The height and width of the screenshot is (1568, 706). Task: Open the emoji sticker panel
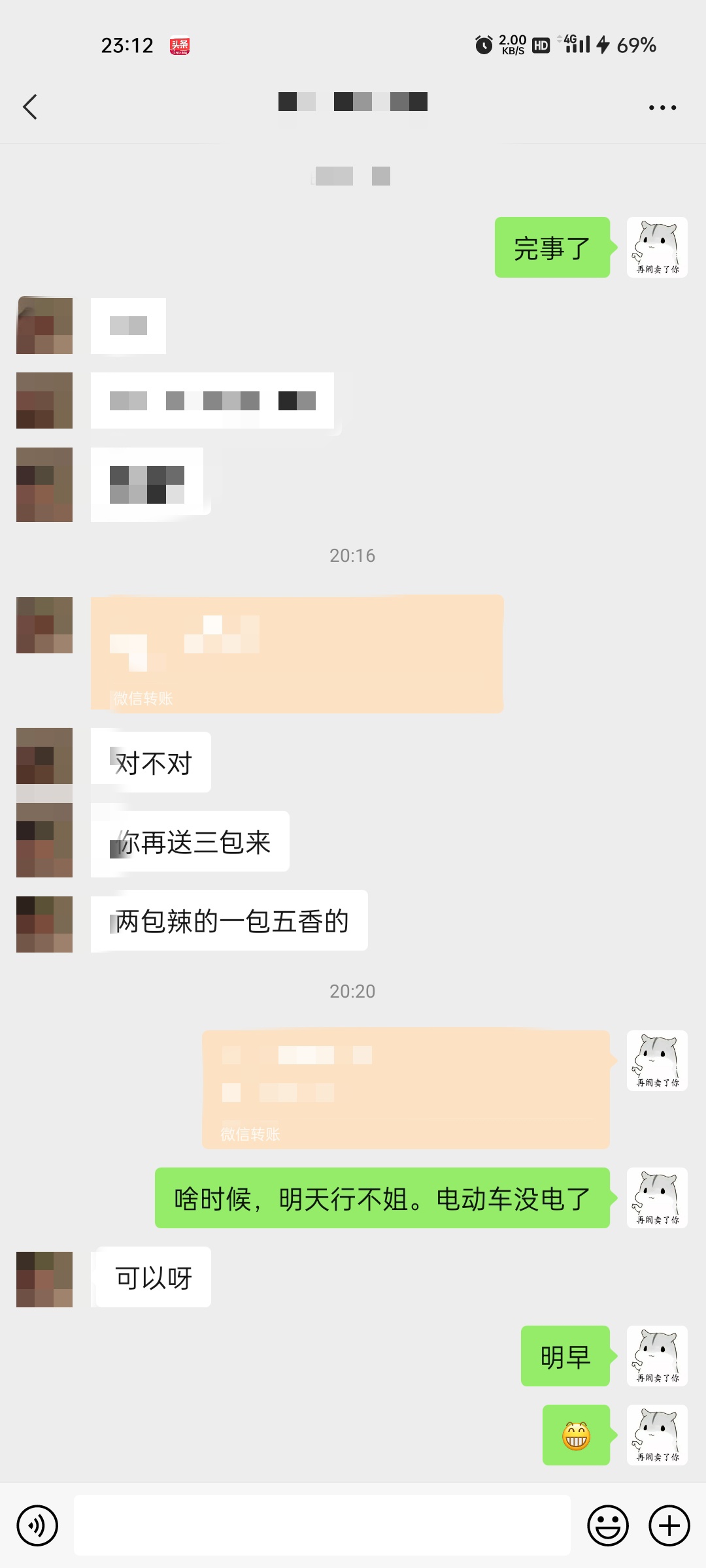[x=607, y=1526]
